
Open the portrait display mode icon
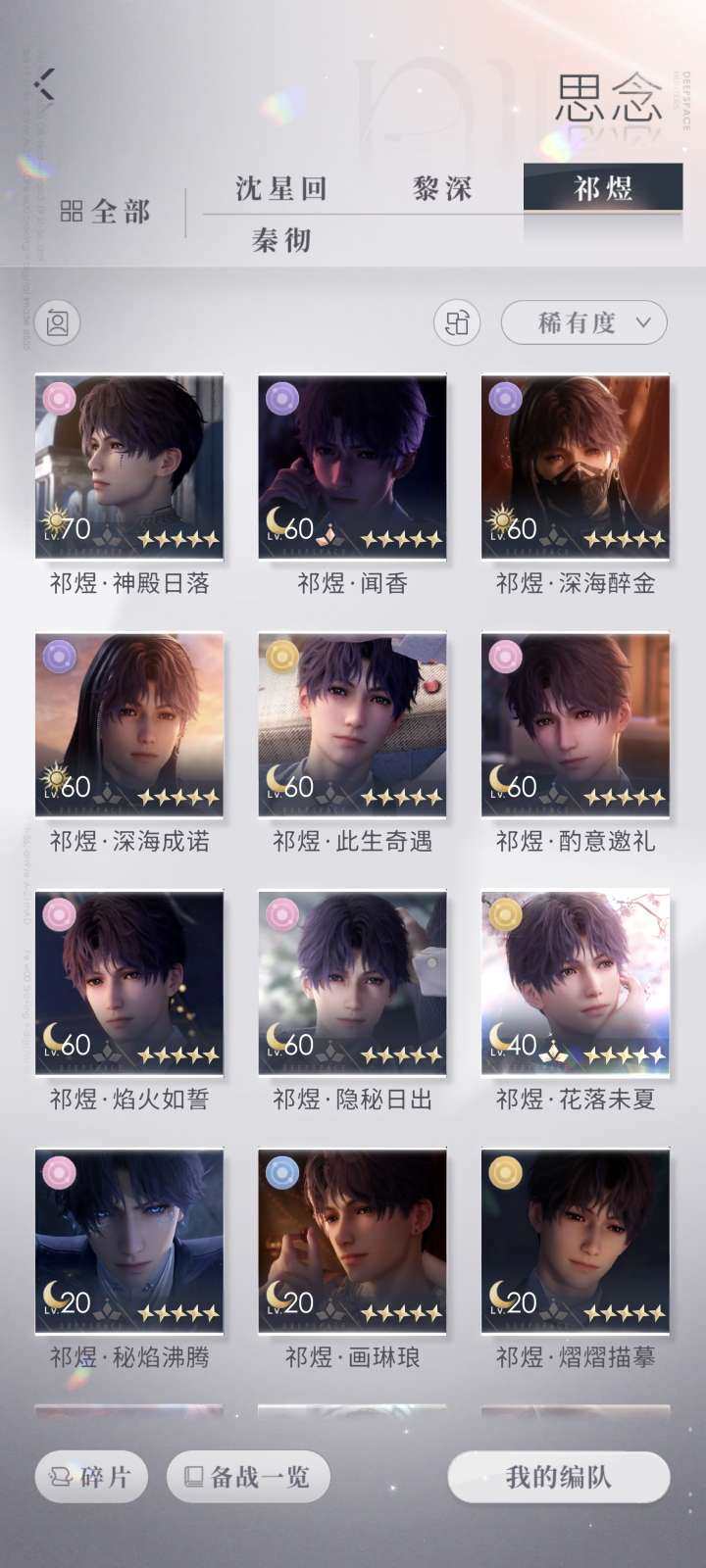click(59, 321)
